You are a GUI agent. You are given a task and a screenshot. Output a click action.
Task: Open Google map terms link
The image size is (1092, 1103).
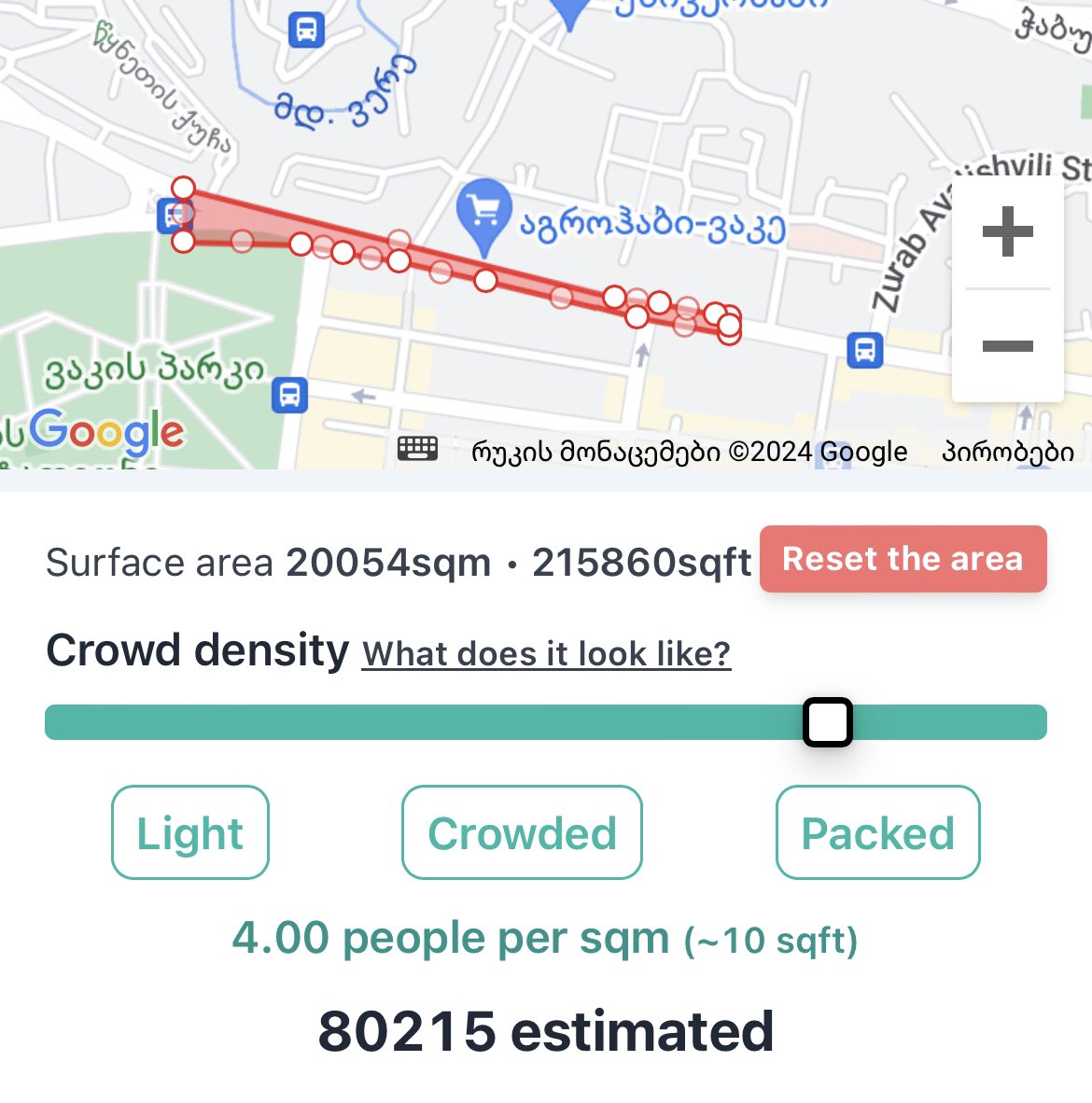click(x=1007, y=452)
